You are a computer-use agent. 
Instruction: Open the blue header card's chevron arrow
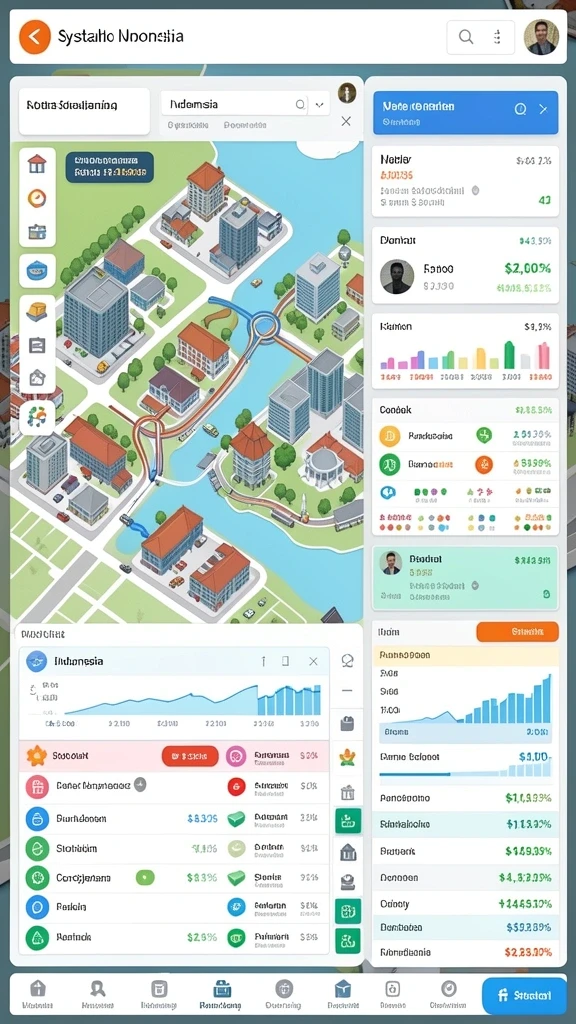pos(543,110)
